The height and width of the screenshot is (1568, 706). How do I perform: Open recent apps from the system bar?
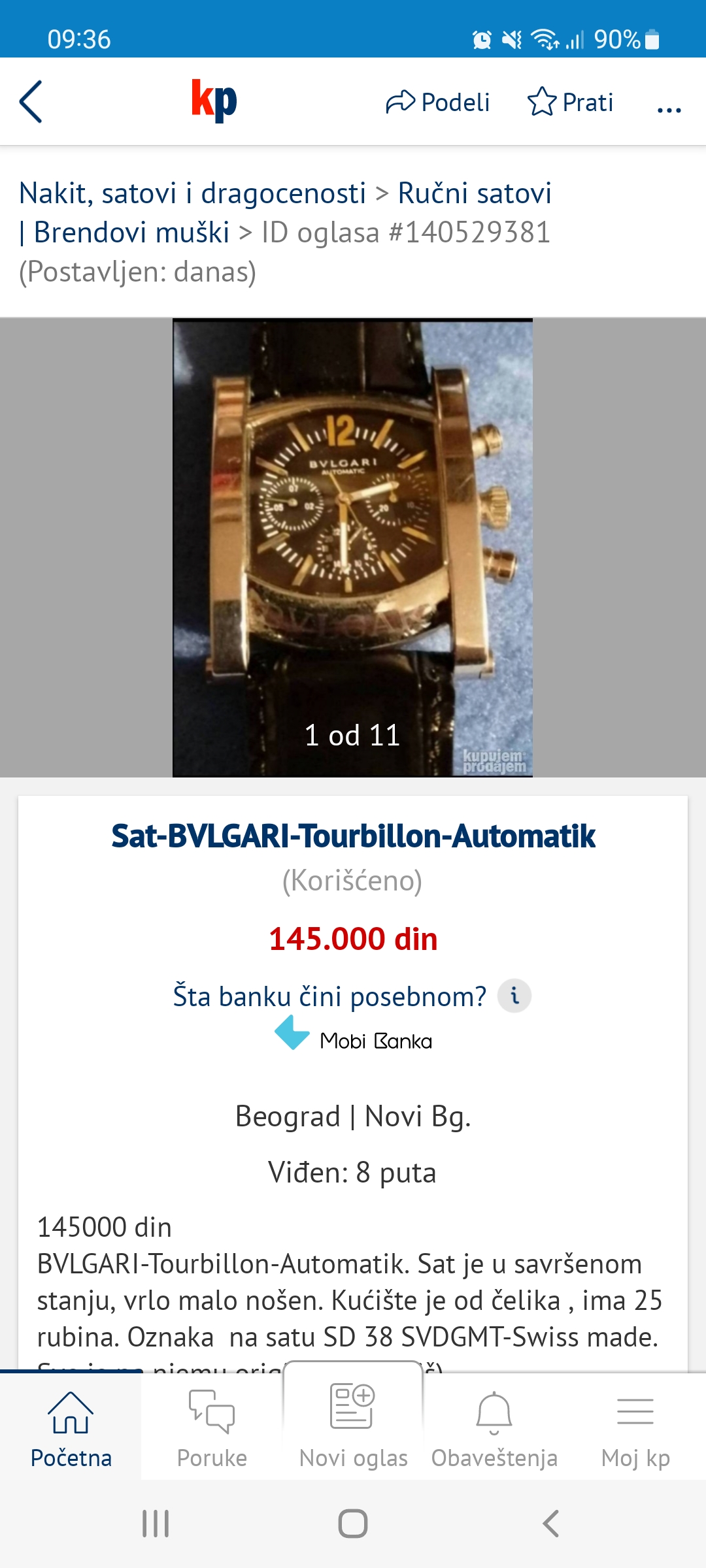pyautogui.click(x=156, y=1524)
